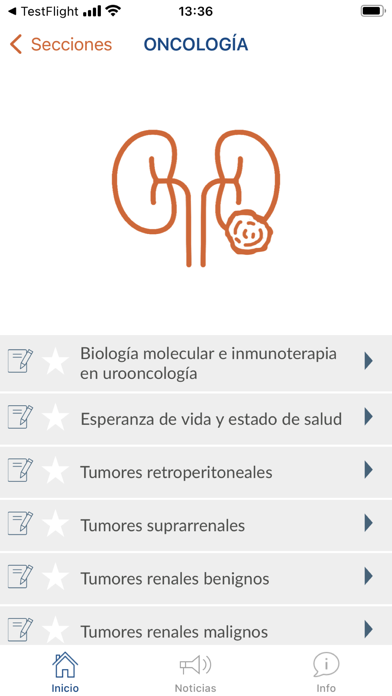The width and height of the screenshot is (392, 696).
Task: Go back to Secciones
Action: (61, 44)
